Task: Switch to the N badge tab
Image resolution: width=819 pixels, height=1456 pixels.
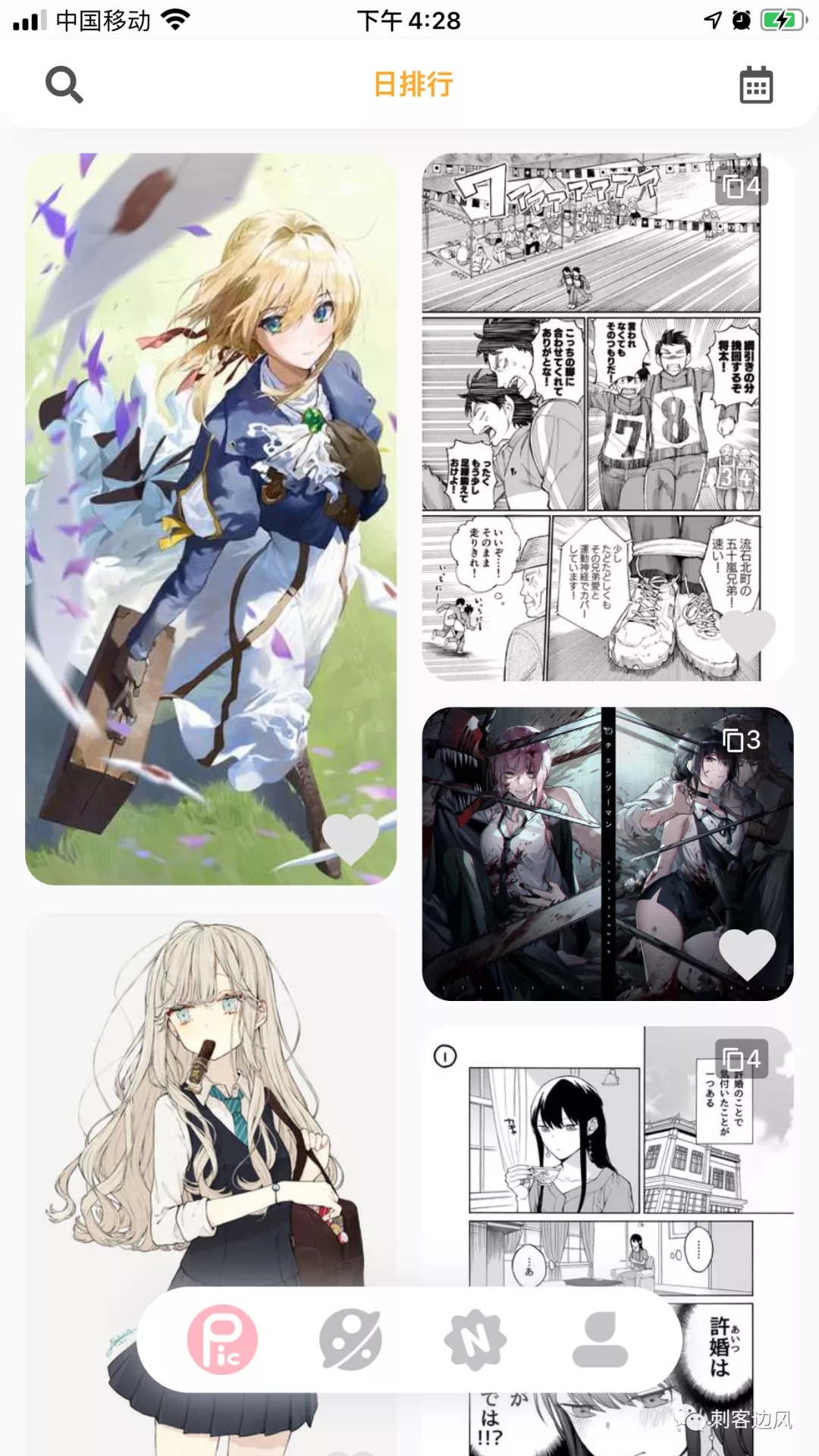Action: 475,1339
